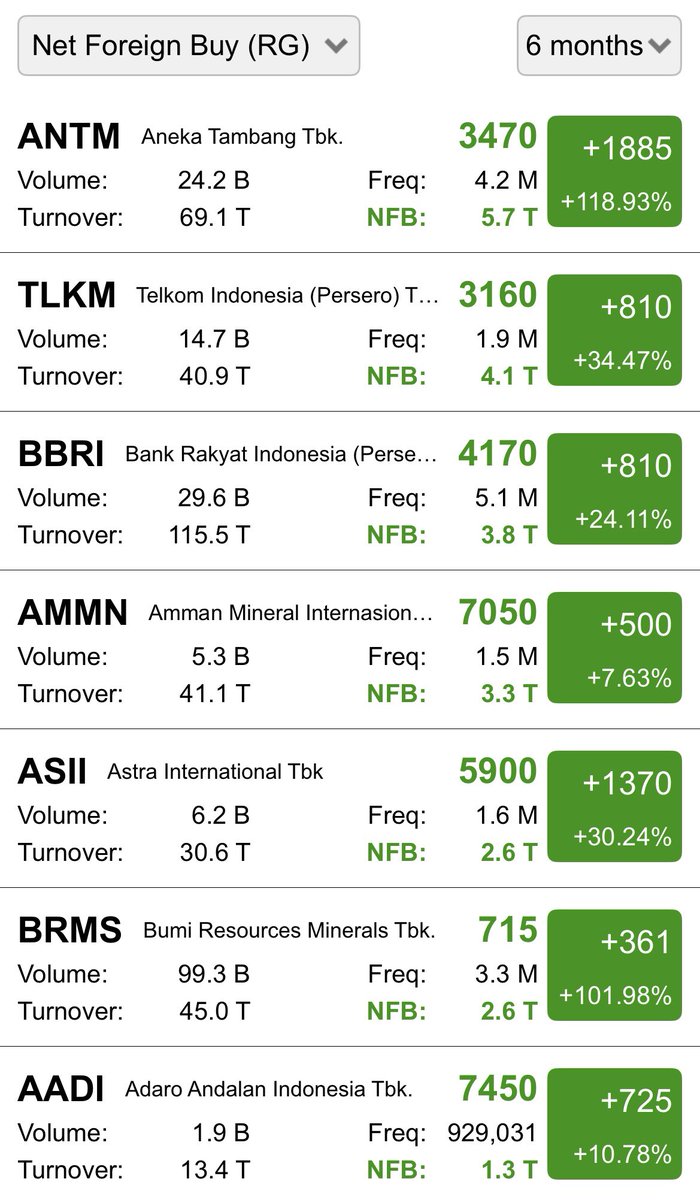700x1200 pixels.
Task: Open ANTM Aneka Tambang stock details
Action: (69, 136)
